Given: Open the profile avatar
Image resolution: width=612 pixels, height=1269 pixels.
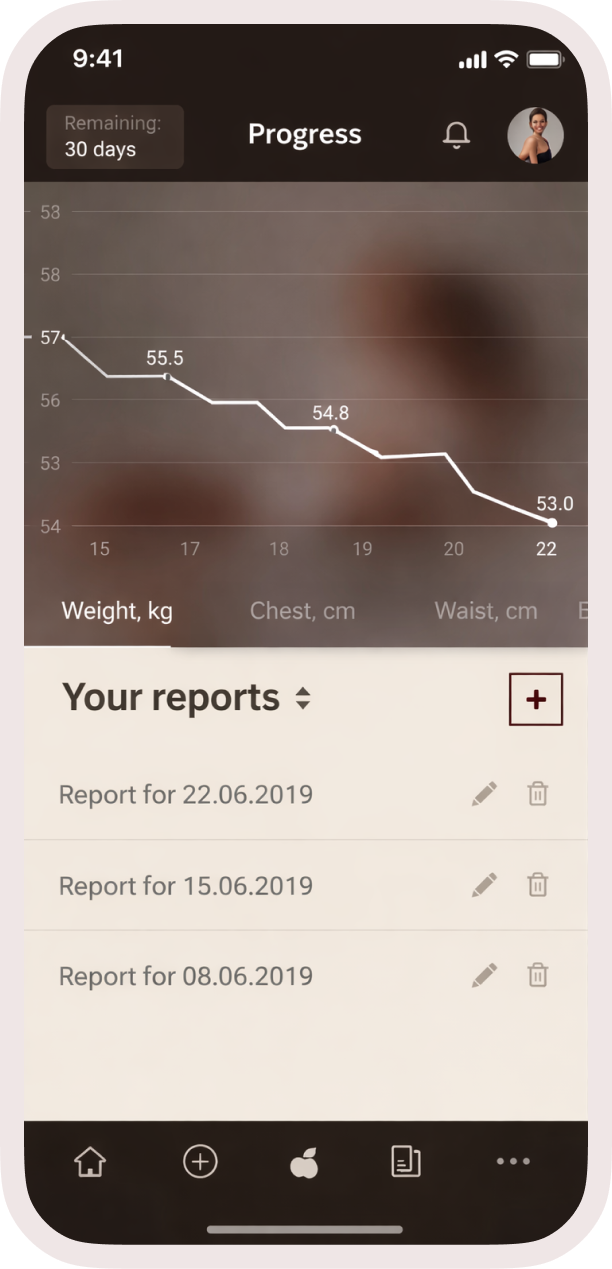Looking at the screenshot, I should pyautogui.click(x=535, y=135).
